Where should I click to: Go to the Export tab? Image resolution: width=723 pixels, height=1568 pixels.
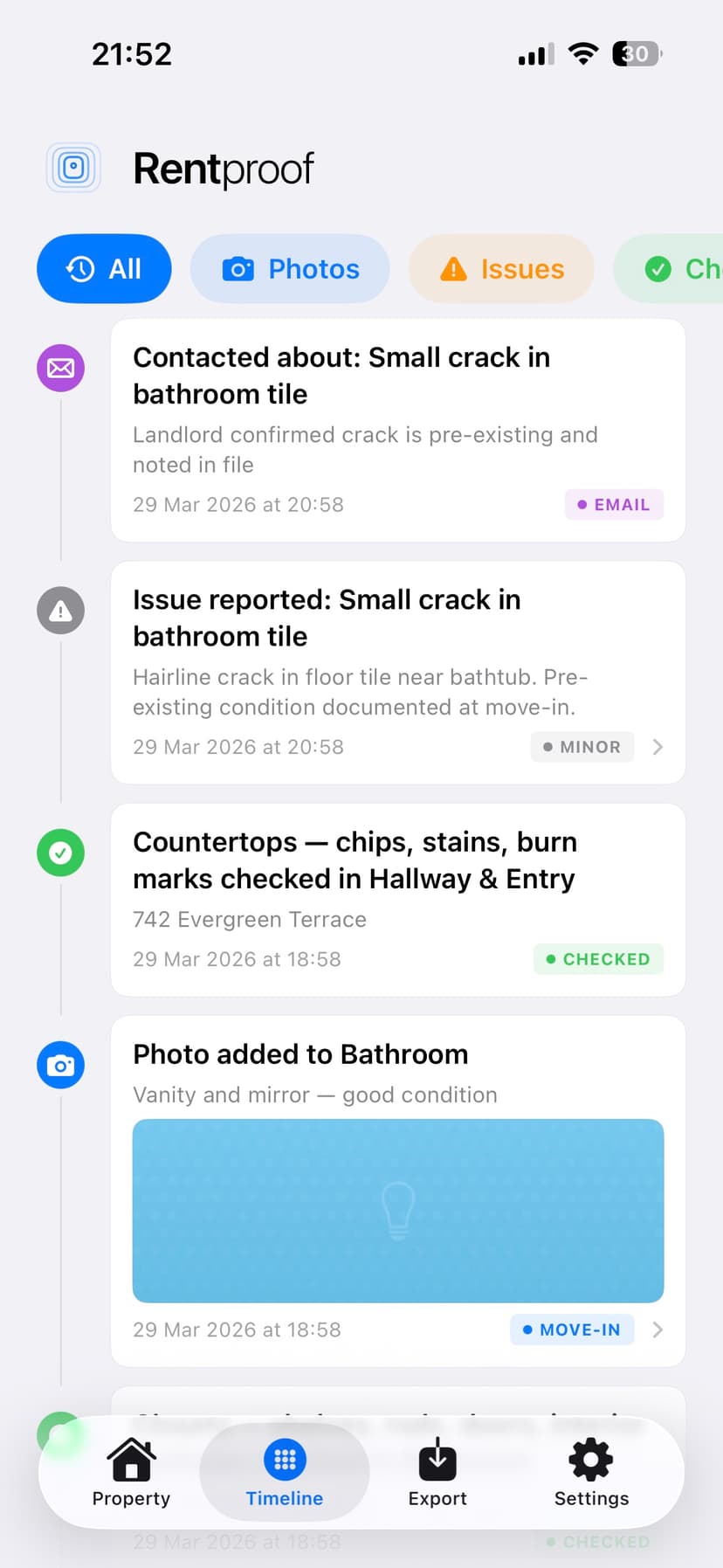[437, 1473]
